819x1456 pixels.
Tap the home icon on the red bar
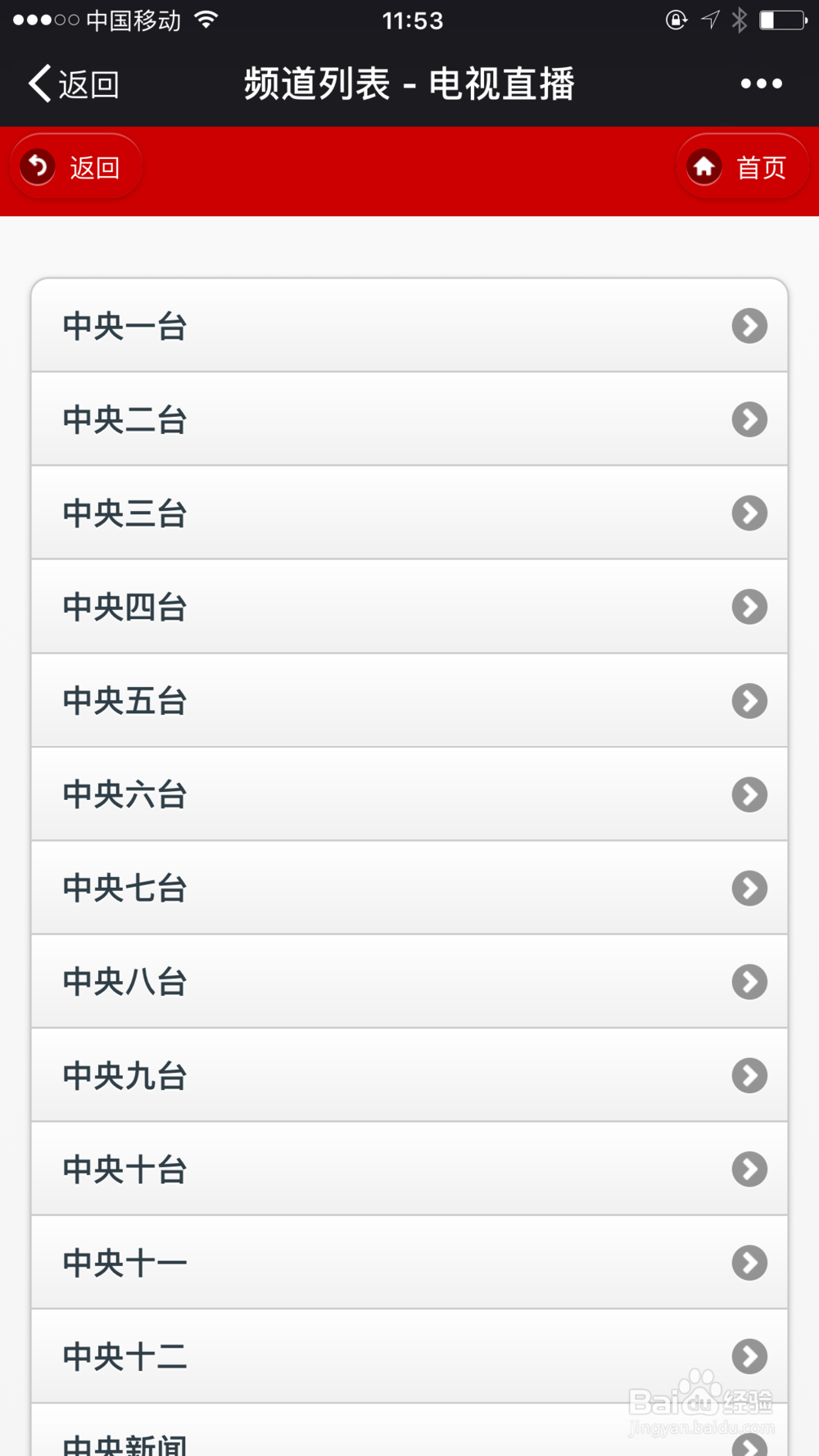[706, 165]
